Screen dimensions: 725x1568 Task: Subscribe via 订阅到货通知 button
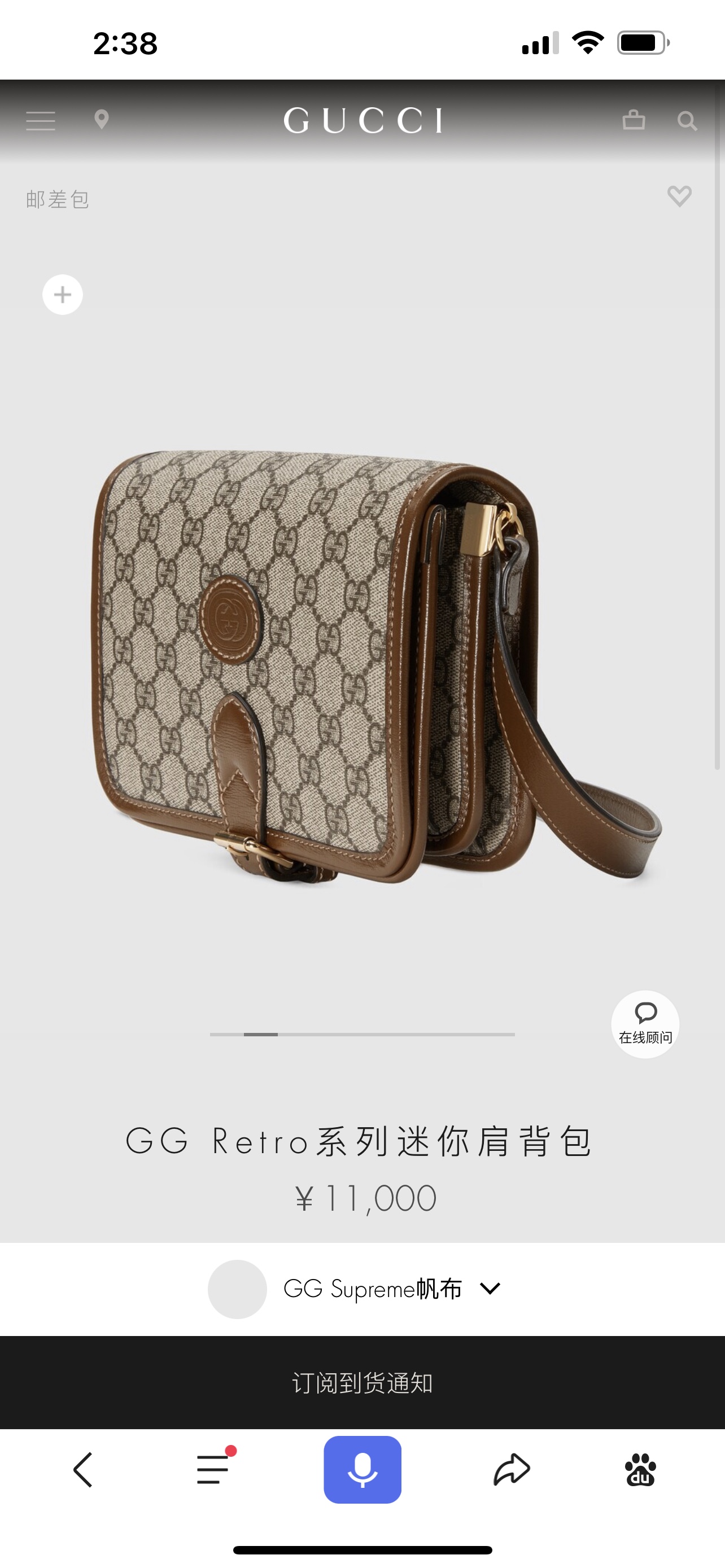point(362,1383)
